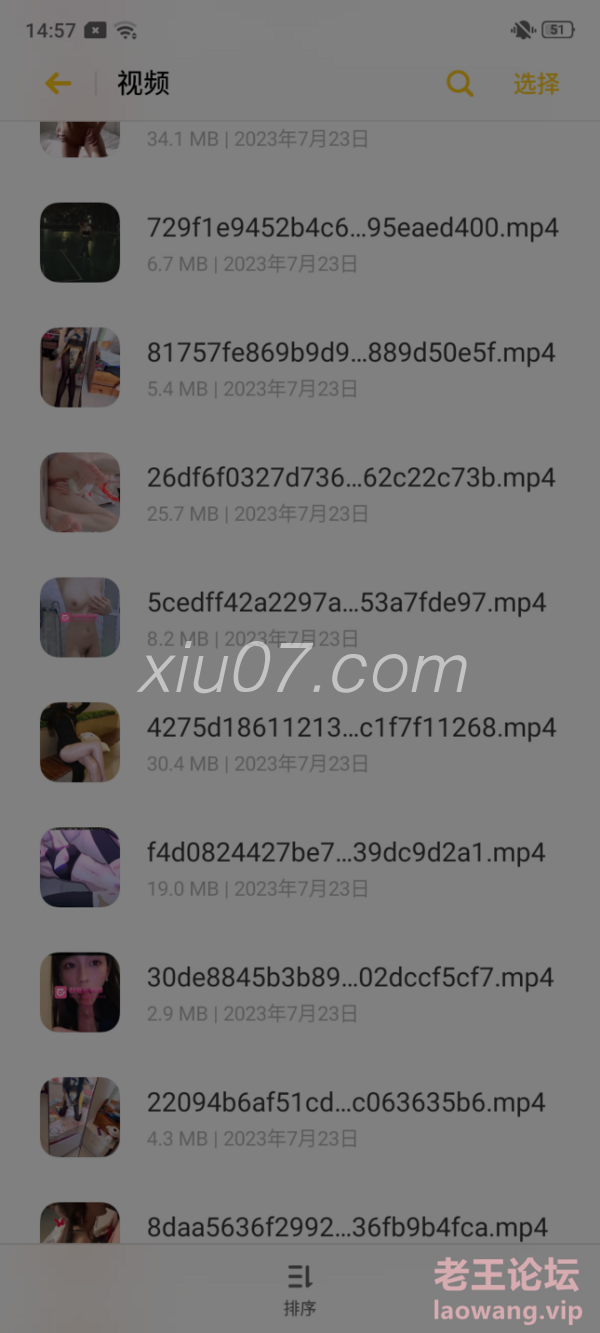Go back using the yellow arrow

pos(58,84)
